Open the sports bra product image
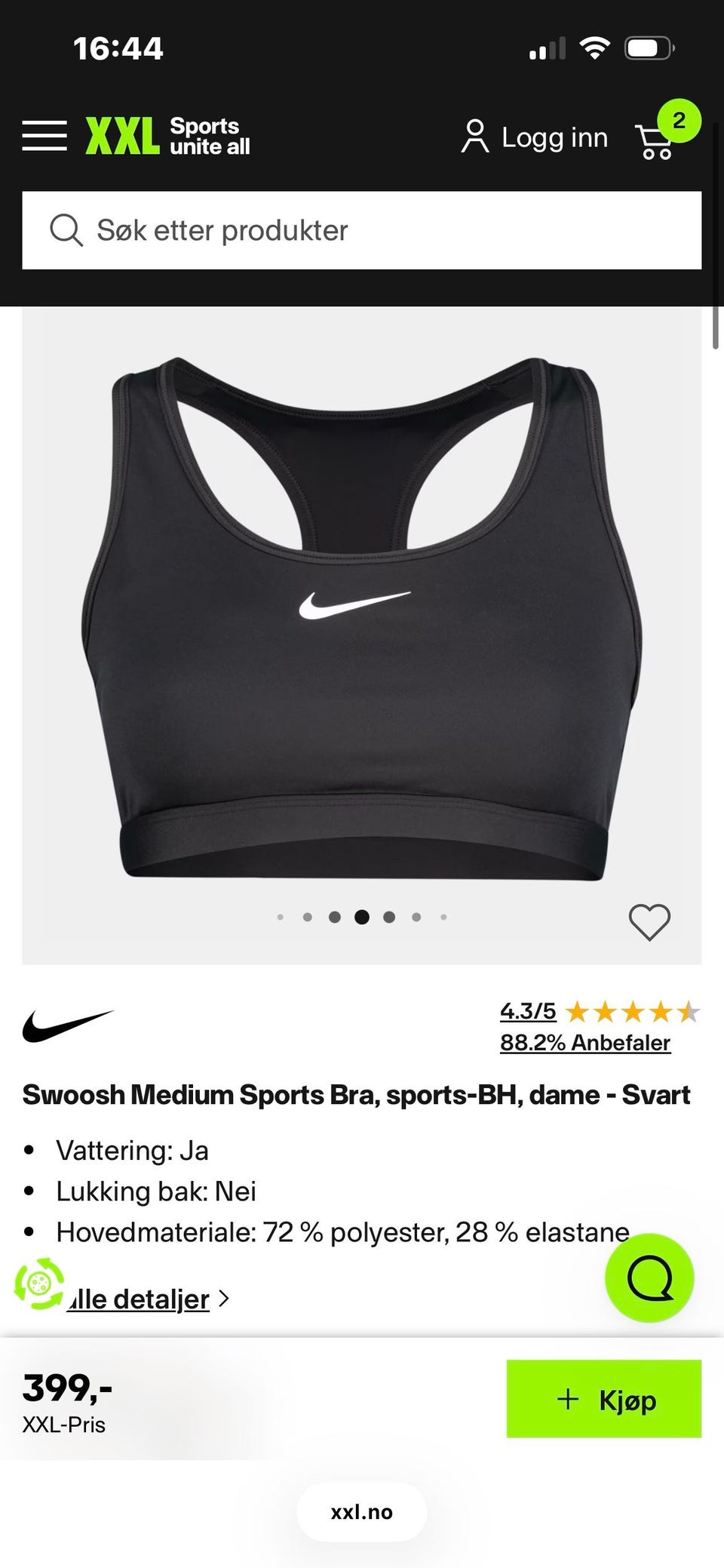This screenshot has height=1568, width=724. point(362,619)
